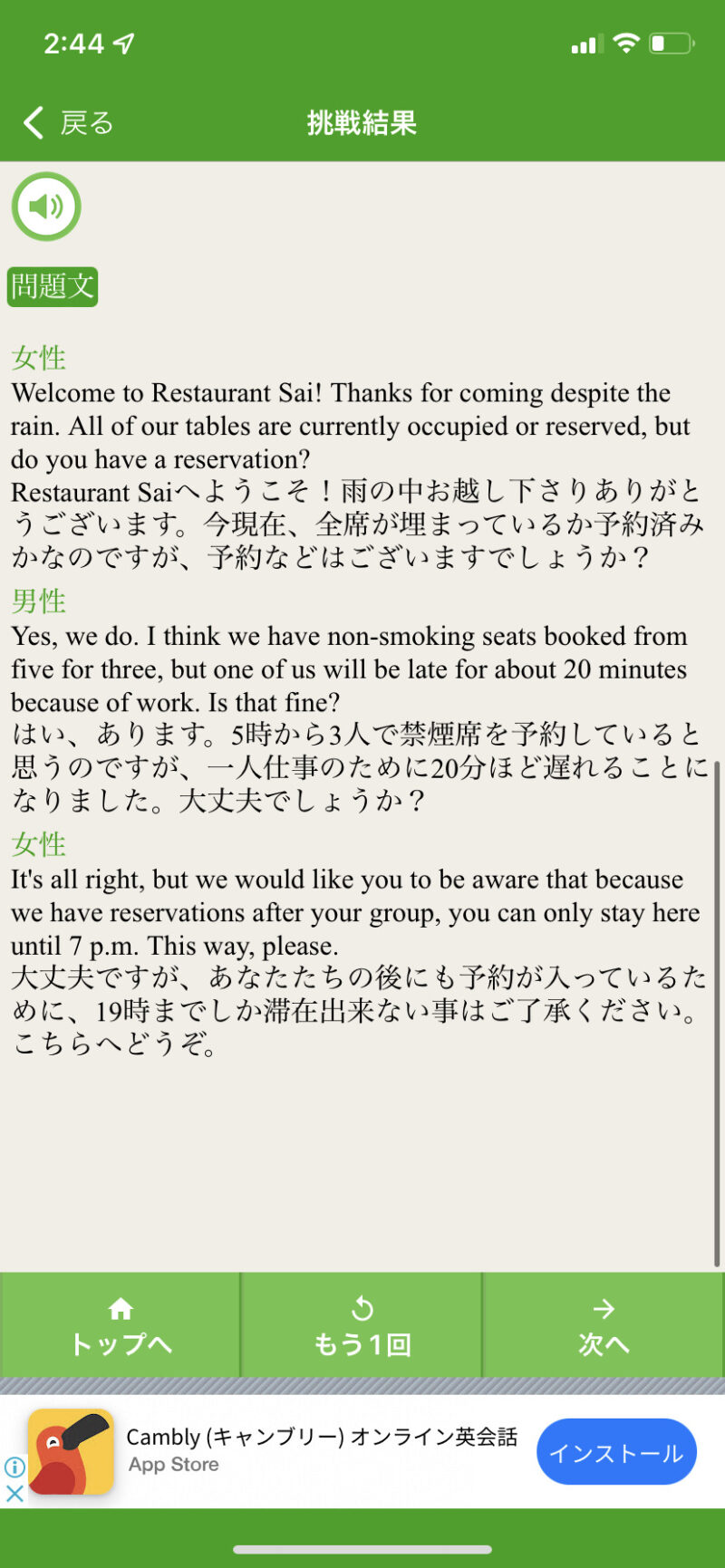Open the ad info icon
The width and height of the screenshot is (725, 1568).
14,1467
